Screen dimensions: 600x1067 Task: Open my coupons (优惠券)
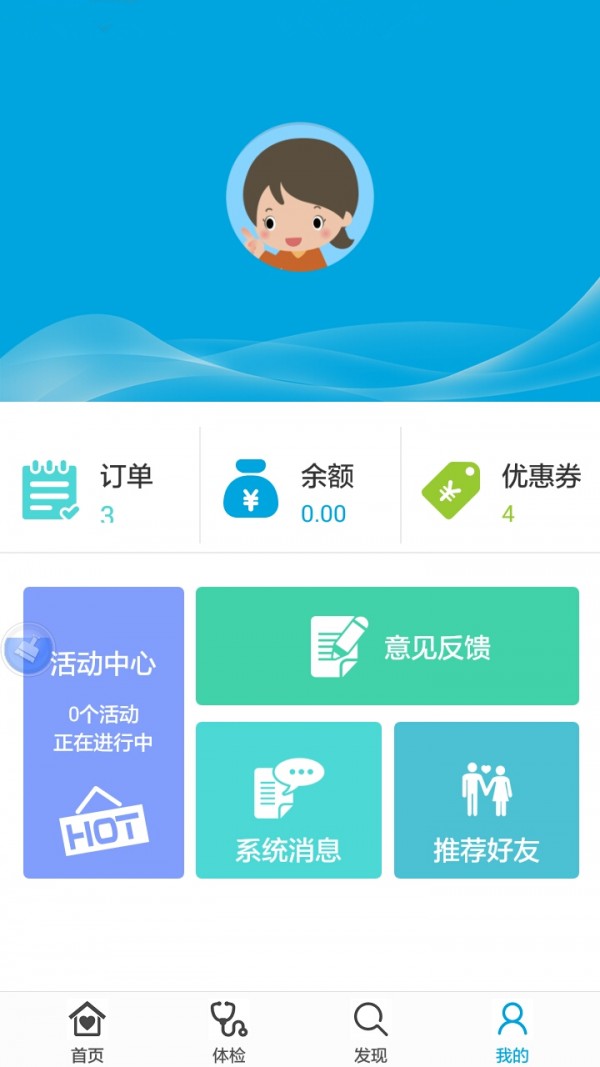[x=500, y=490]
